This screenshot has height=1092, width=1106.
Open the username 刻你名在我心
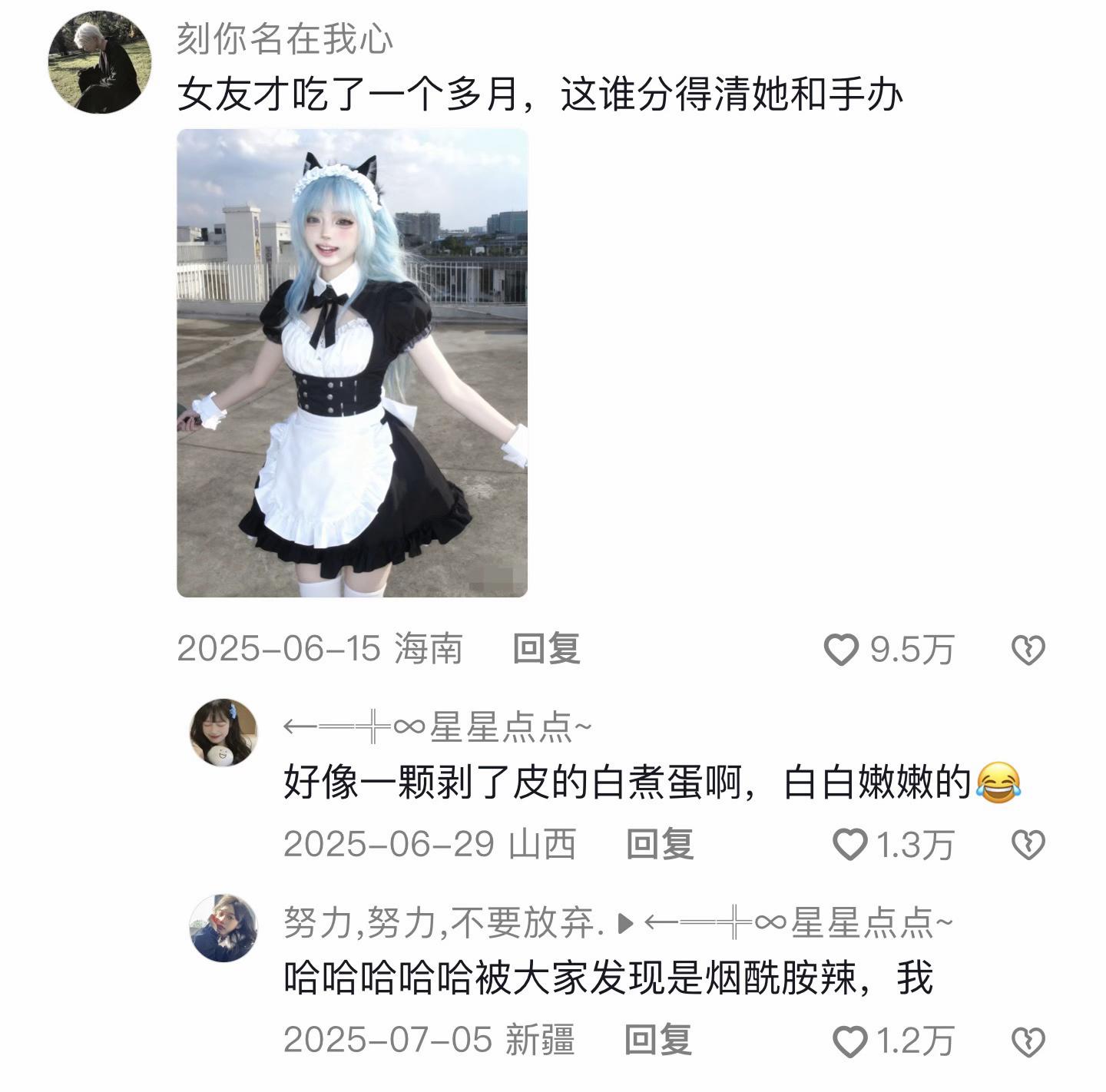tap(285, 38)
